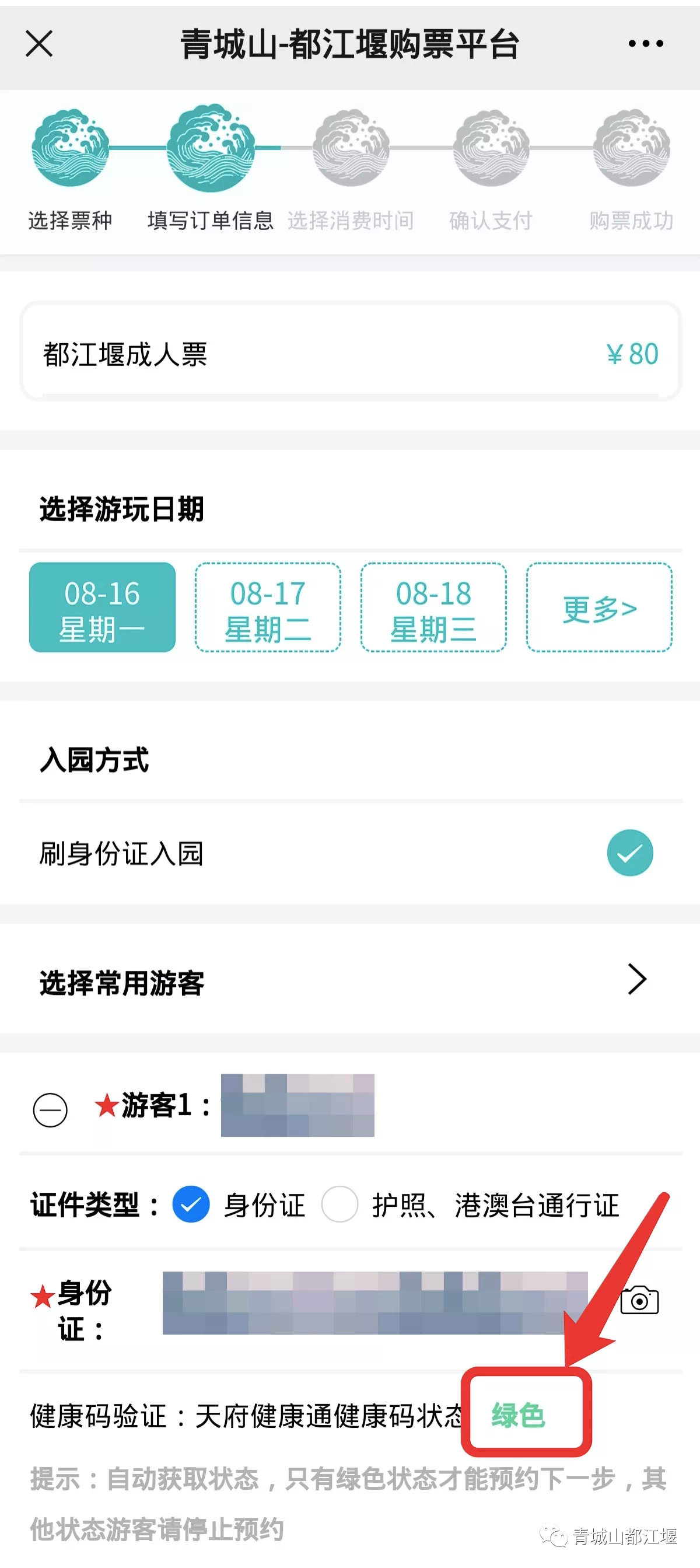Remove 游客1 with the minus icon

pos(50,1110)
